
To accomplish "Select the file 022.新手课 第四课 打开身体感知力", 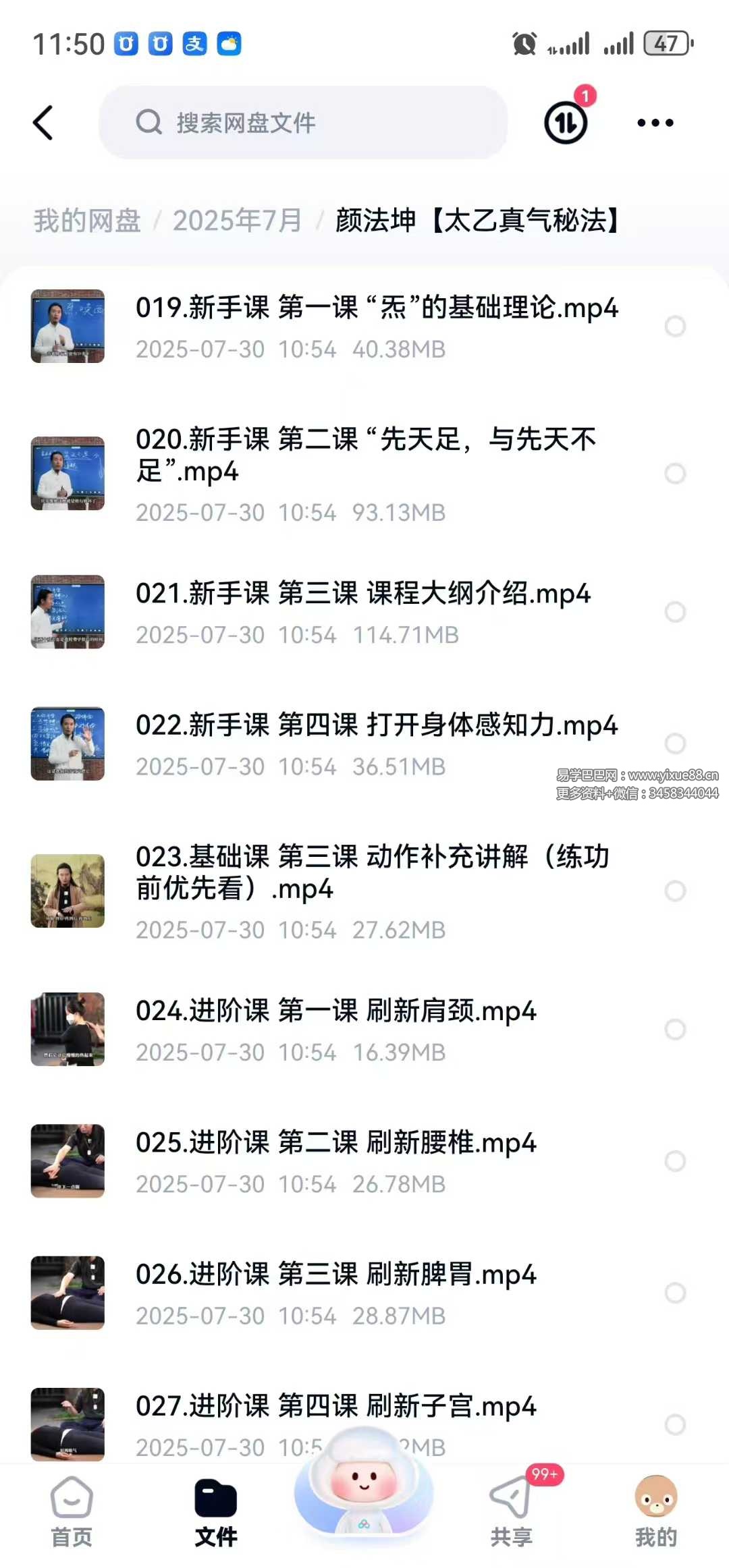I will pos(675,744).
